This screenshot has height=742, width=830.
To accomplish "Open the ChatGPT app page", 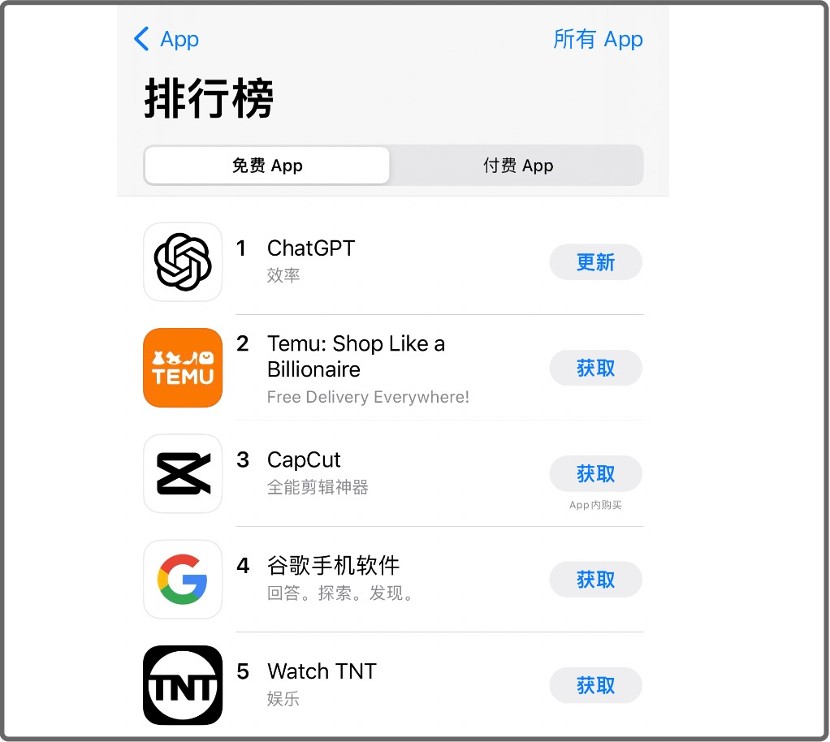I will pyautogui.click(x=311, y=249).
